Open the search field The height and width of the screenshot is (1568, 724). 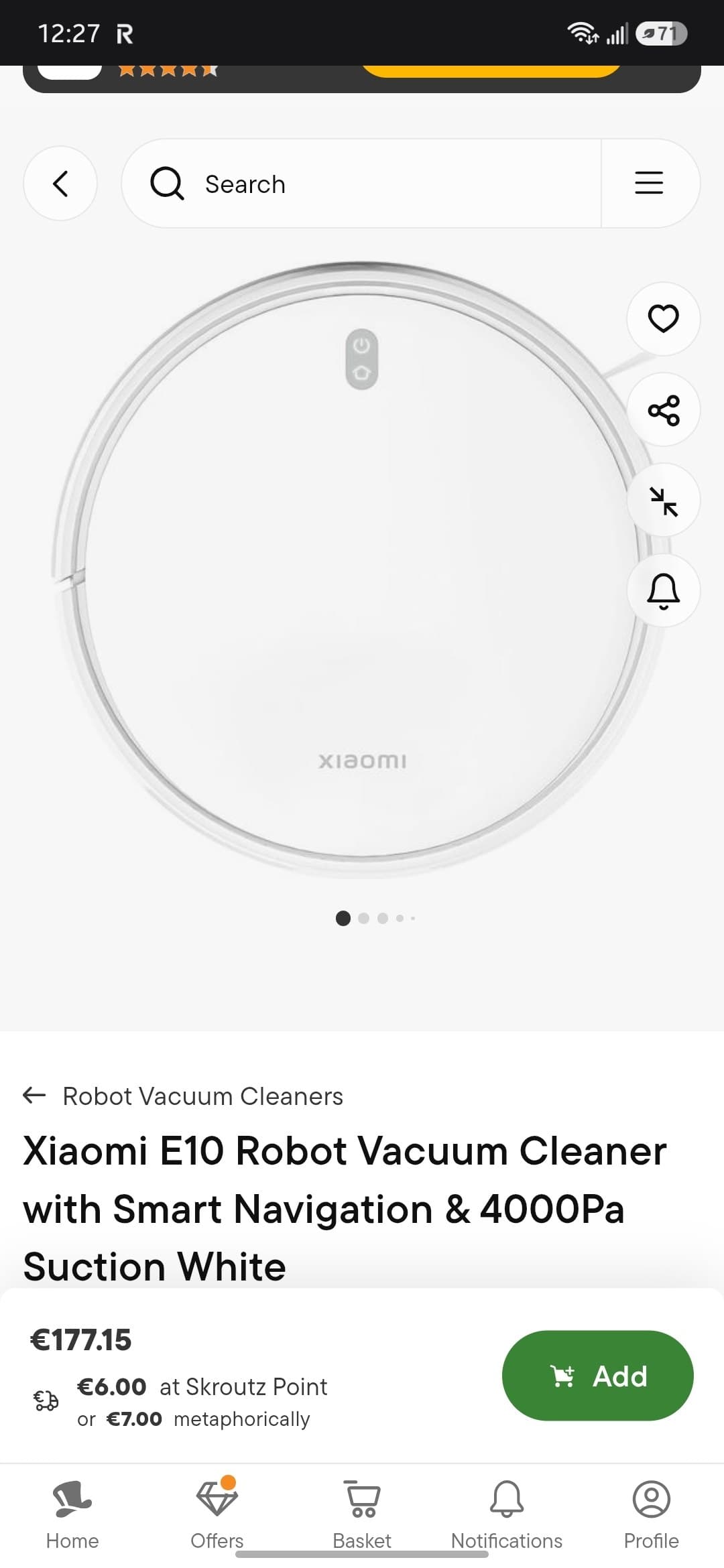pos(362,183)
